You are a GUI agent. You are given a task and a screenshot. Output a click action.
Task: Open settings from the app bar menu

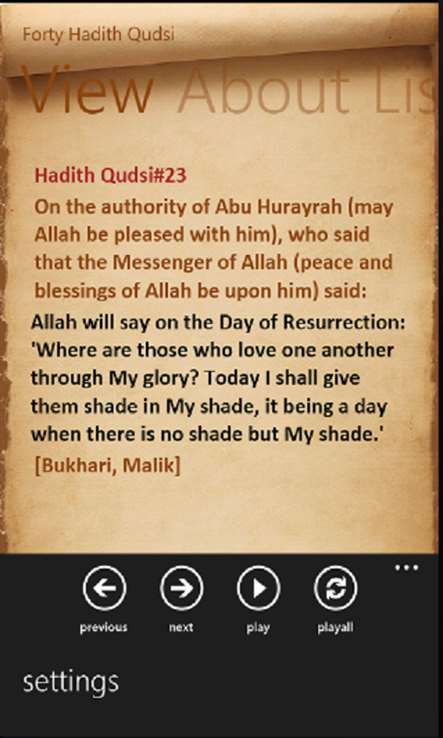pos(71,683)
